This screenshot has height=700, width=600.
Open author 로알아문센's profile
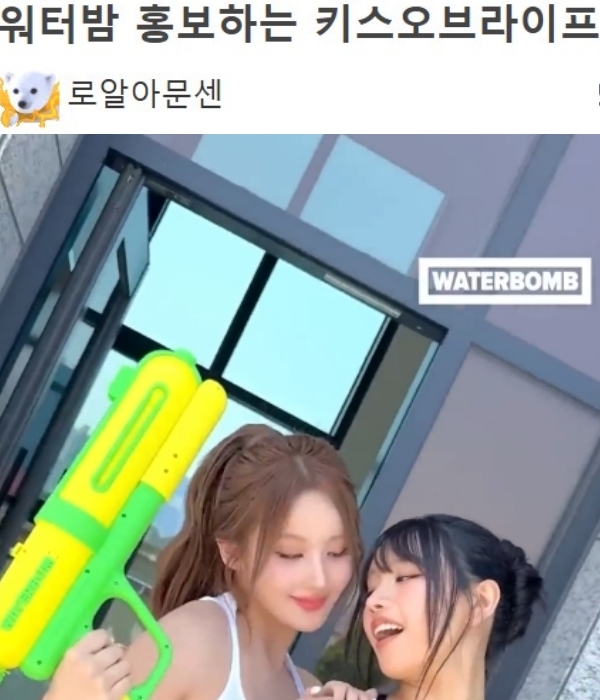click(144, 97)
